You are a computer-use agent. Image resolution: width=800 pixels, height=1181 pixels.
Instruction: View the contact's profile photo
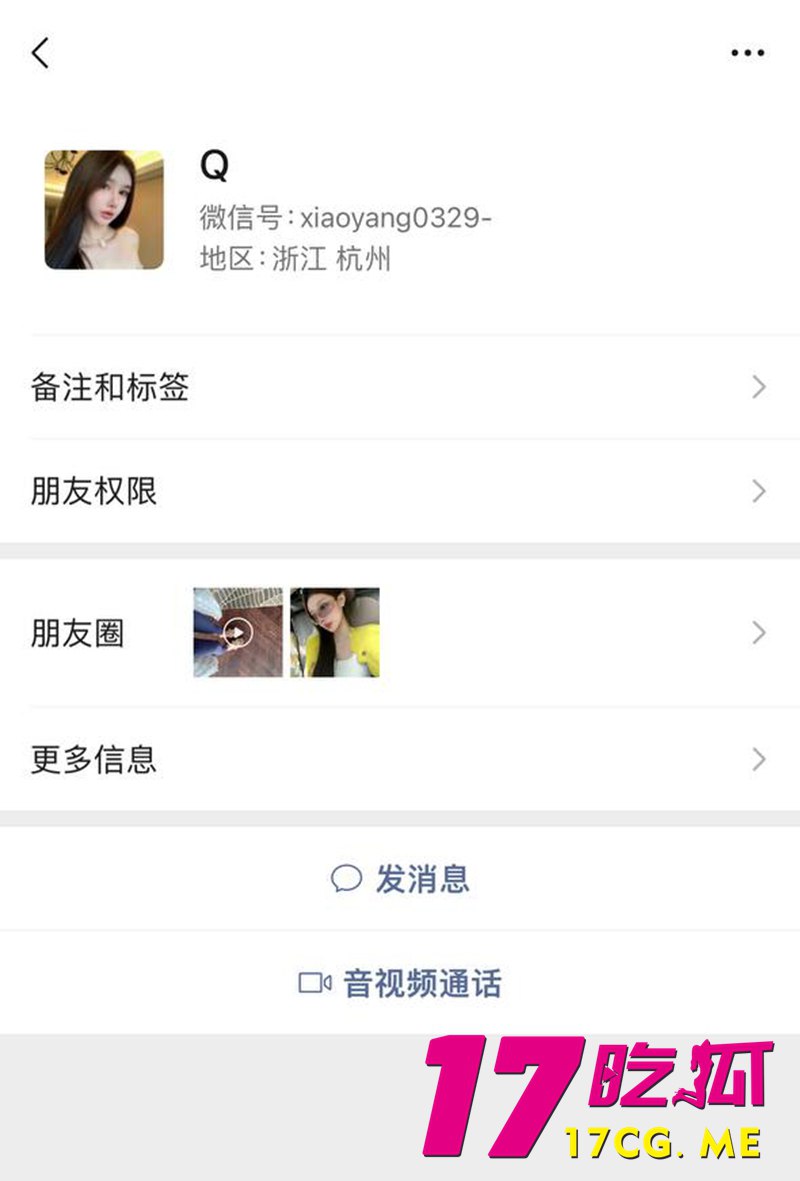pyautogui.click(x=104, y=210)
